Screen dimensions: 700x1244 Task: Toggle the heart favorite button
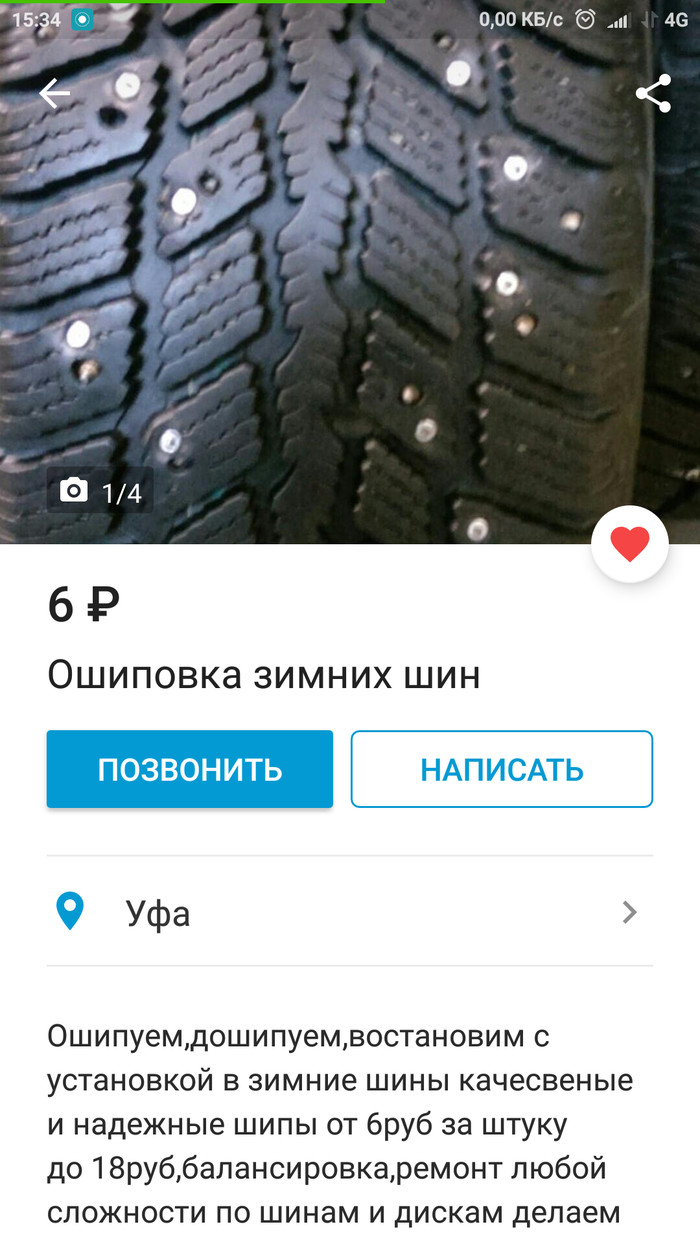pyautogui.click(x=629, y=544)
